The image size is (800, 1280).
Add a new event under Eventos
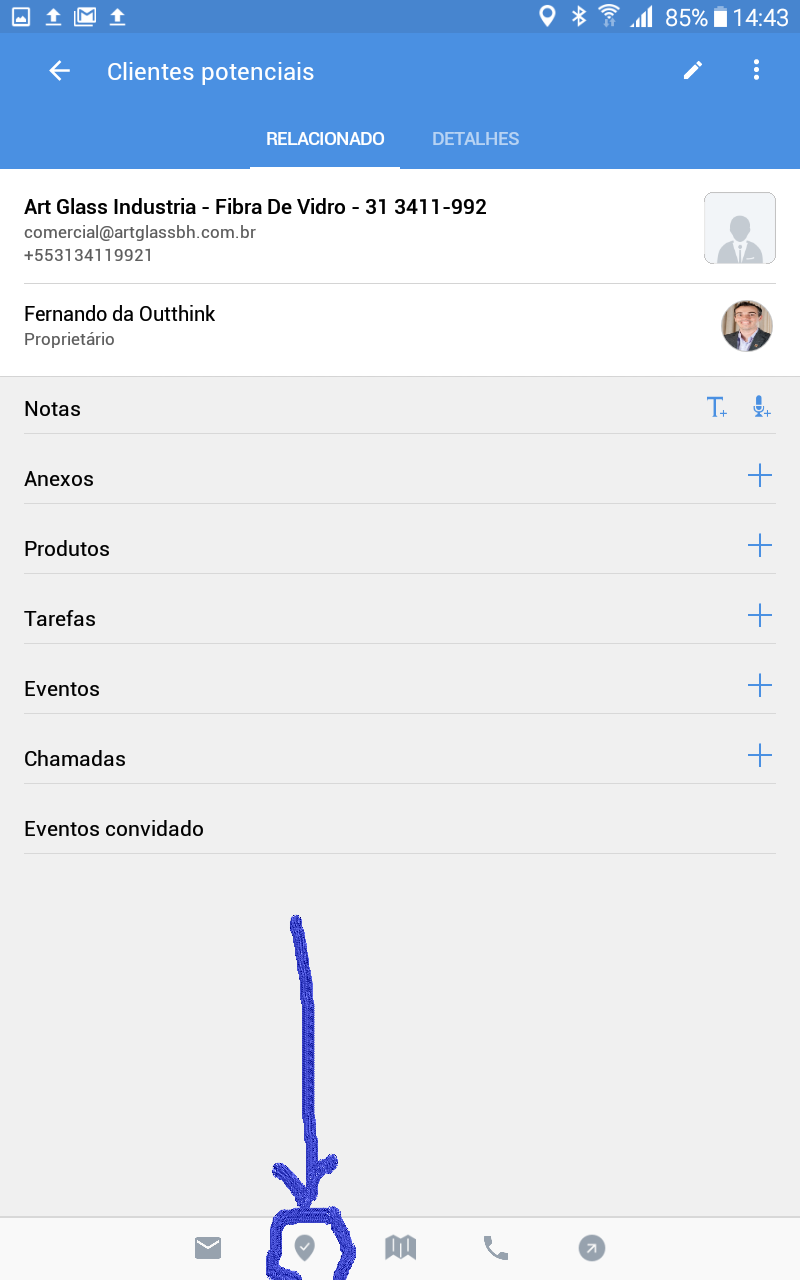(760, 686)
